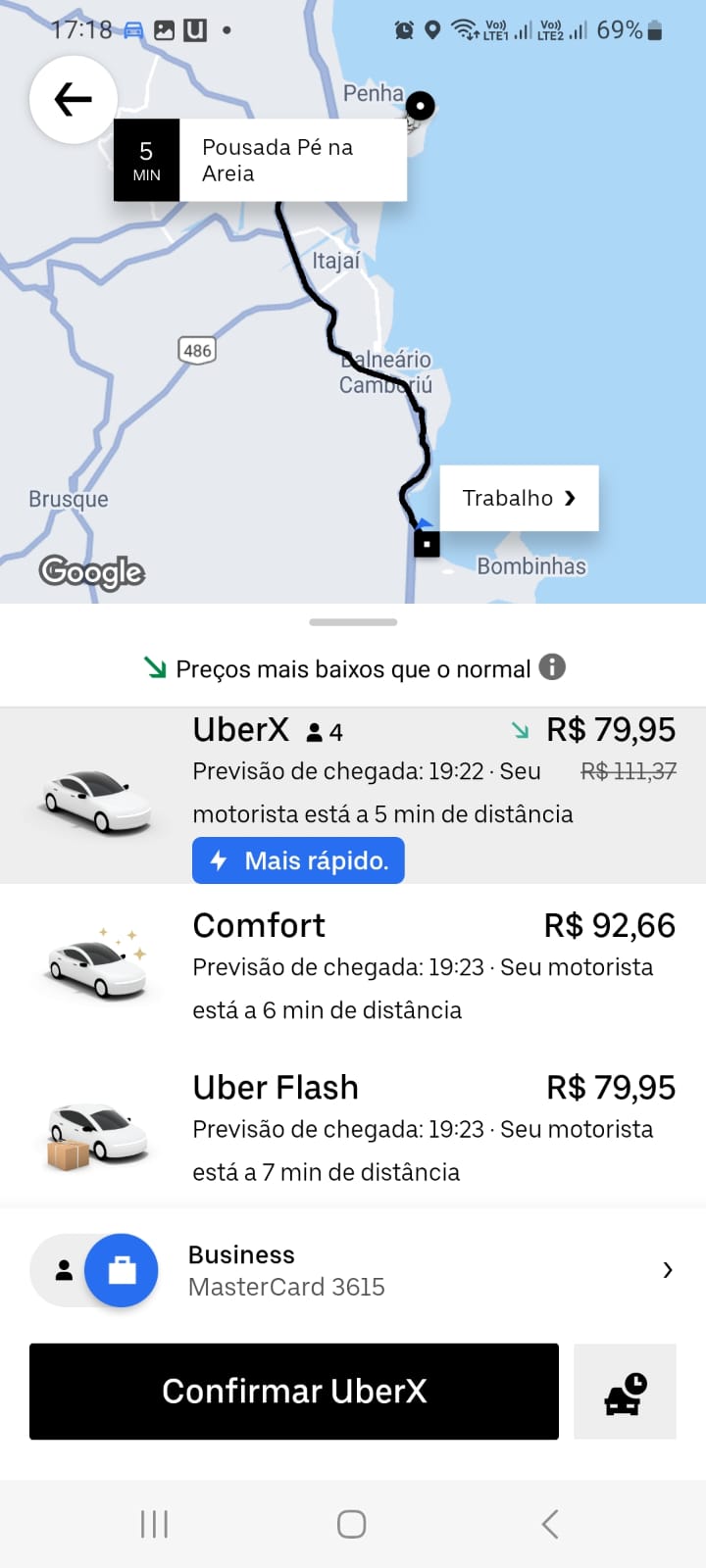The width and height of the screenshot is (706, 1568).
Task: Schedule the ride for later
Action: pyautogui.click(x=625, y=1392)
